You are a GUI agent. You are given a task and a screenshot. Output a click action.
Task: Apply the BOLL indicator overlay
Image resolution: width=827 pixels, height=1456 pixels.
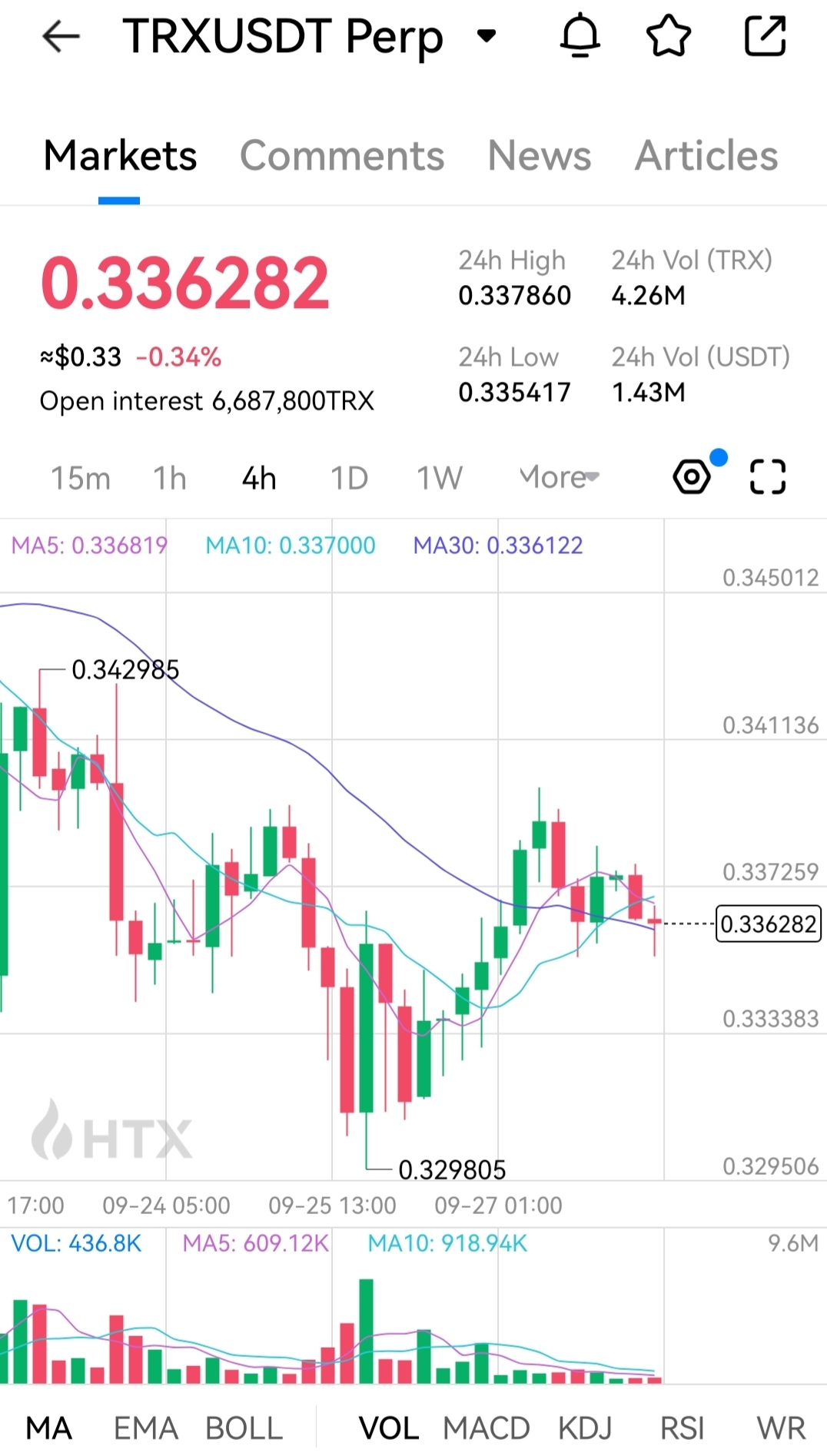click(244, 1428)
